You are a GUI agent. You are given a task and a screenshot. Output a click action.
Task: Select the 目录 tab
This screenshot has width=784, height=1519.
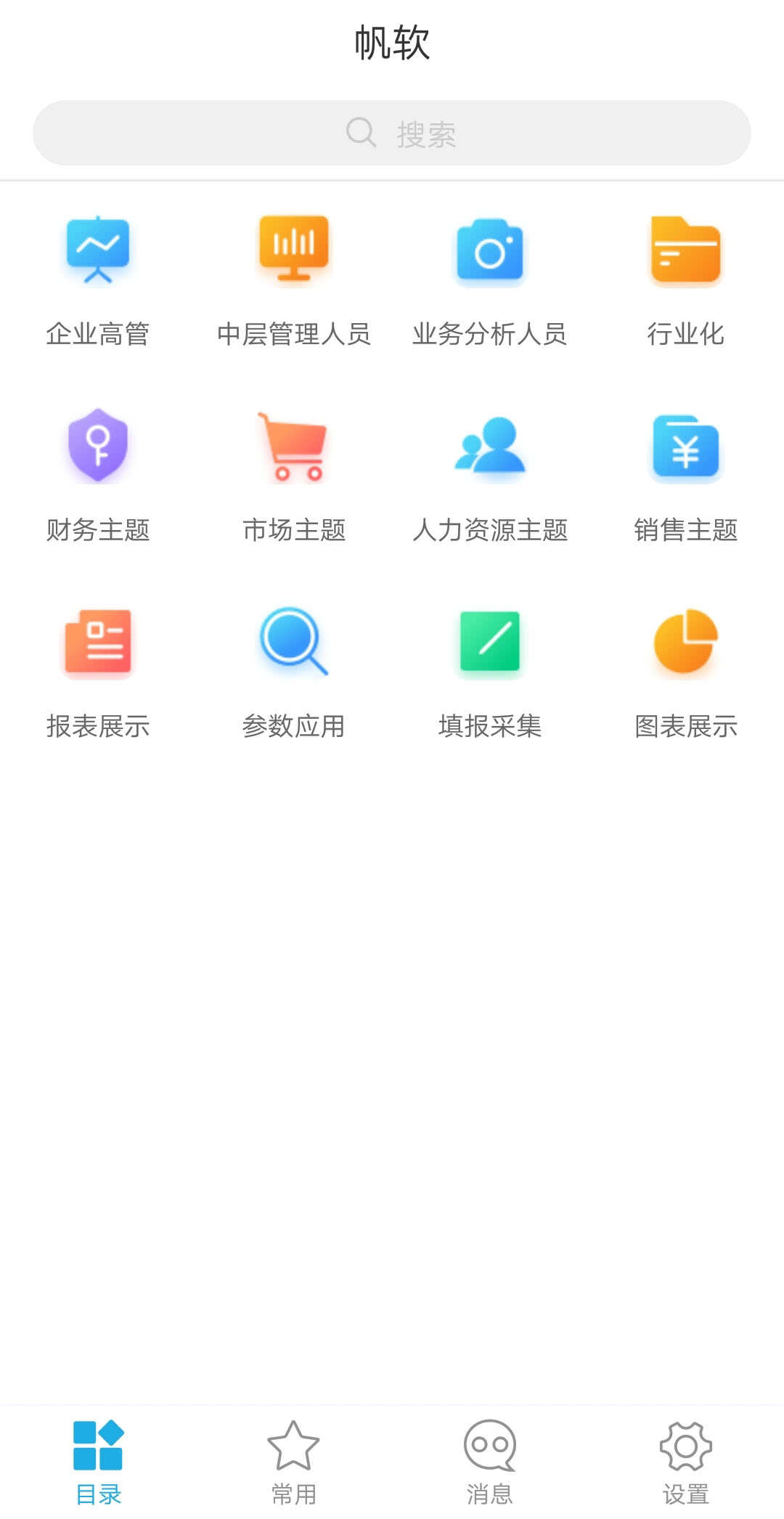[98, 1461]
